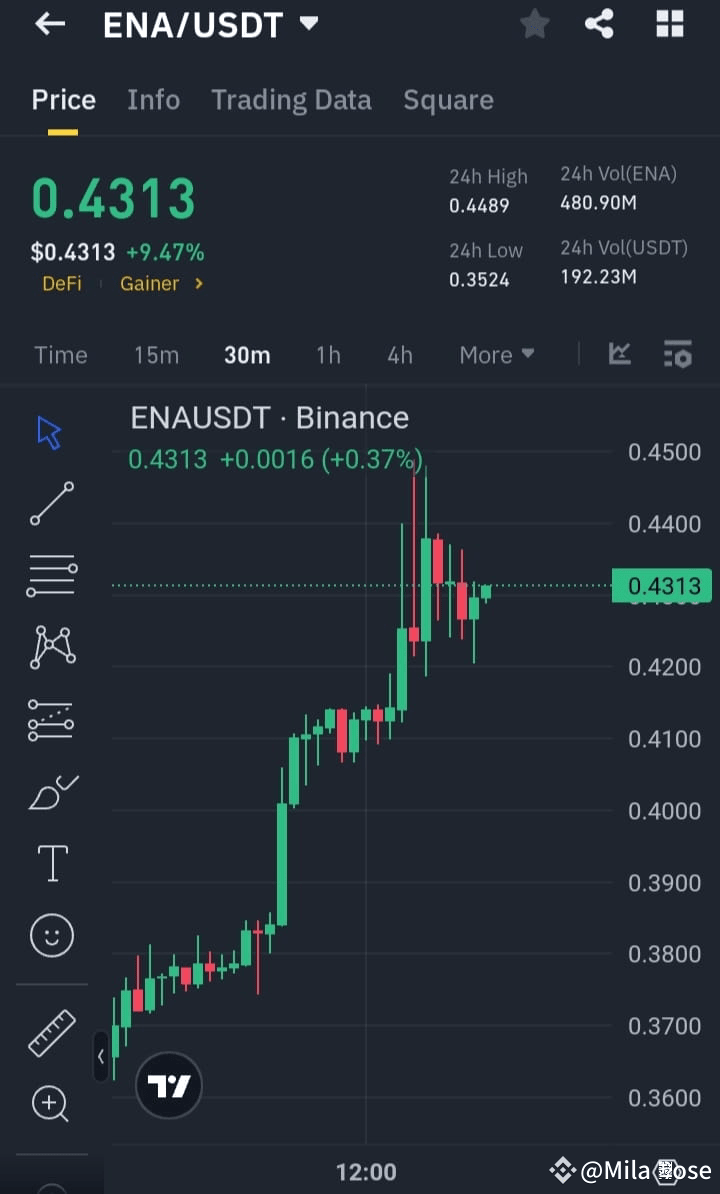Switch to the Trading Data tab
The width and height of the screenshot is (720, 1194).
[x=291, y=100]
